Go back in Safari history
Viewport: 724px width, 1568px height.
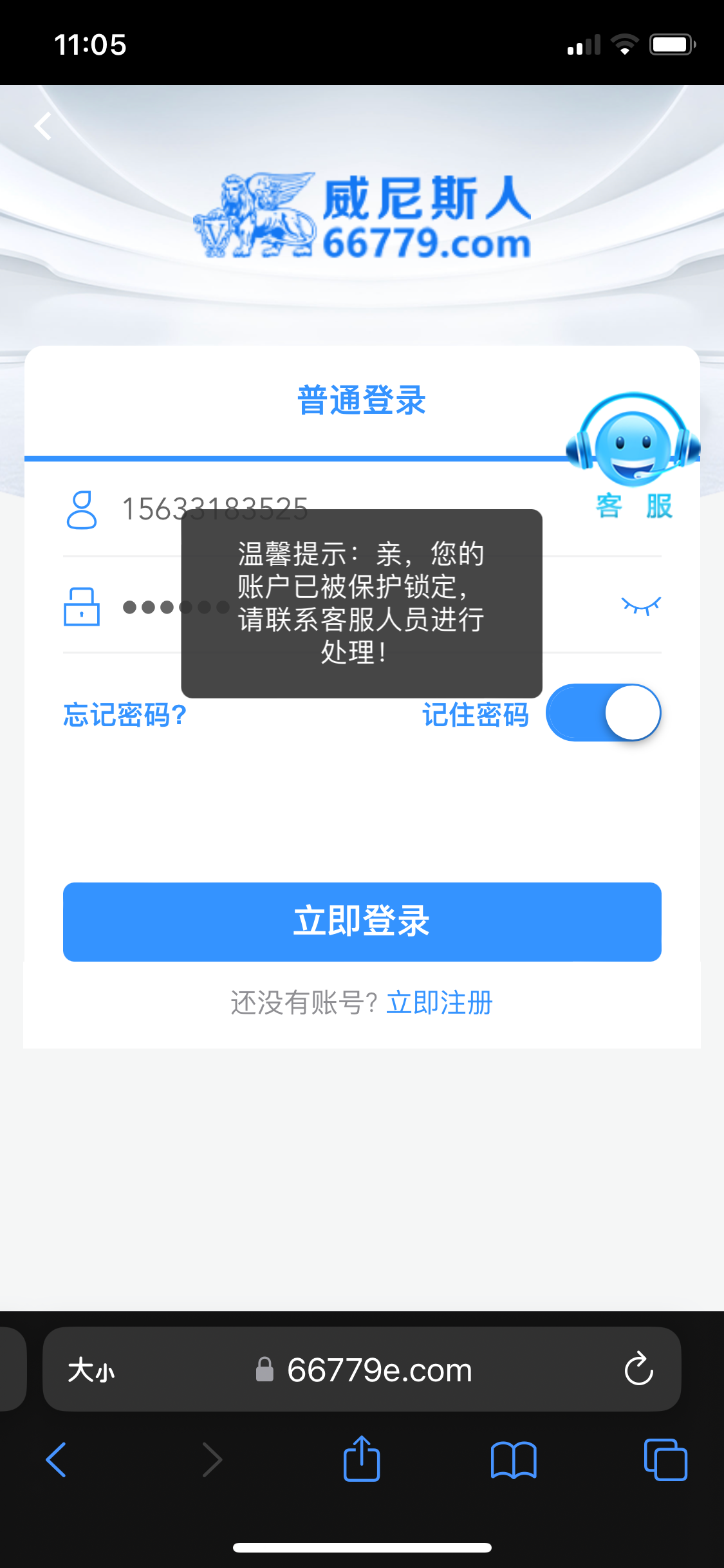(57, 1459)
